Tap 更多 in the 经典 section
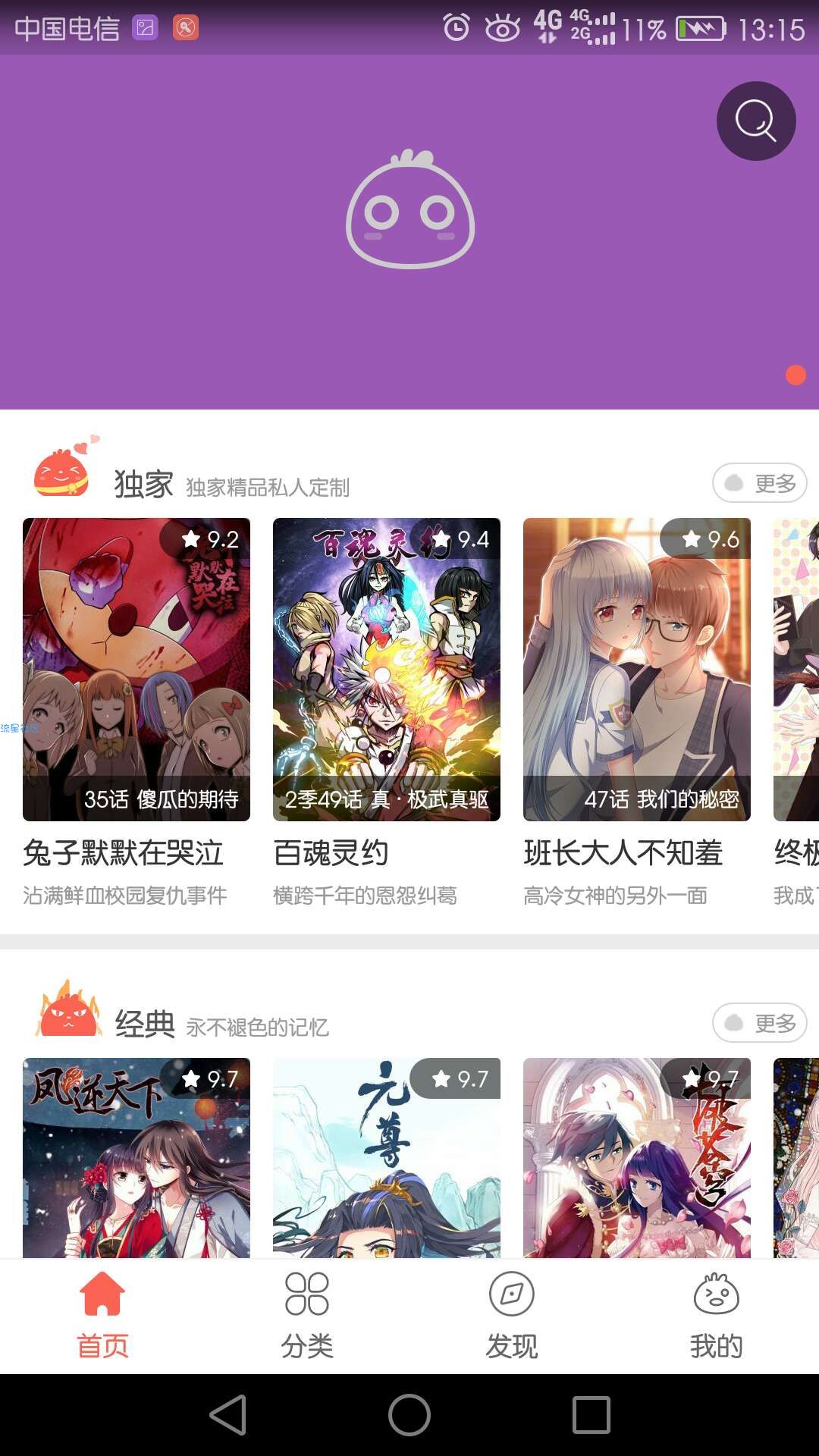This screenshot has width=819, height=1456. tap(759, 1023)
